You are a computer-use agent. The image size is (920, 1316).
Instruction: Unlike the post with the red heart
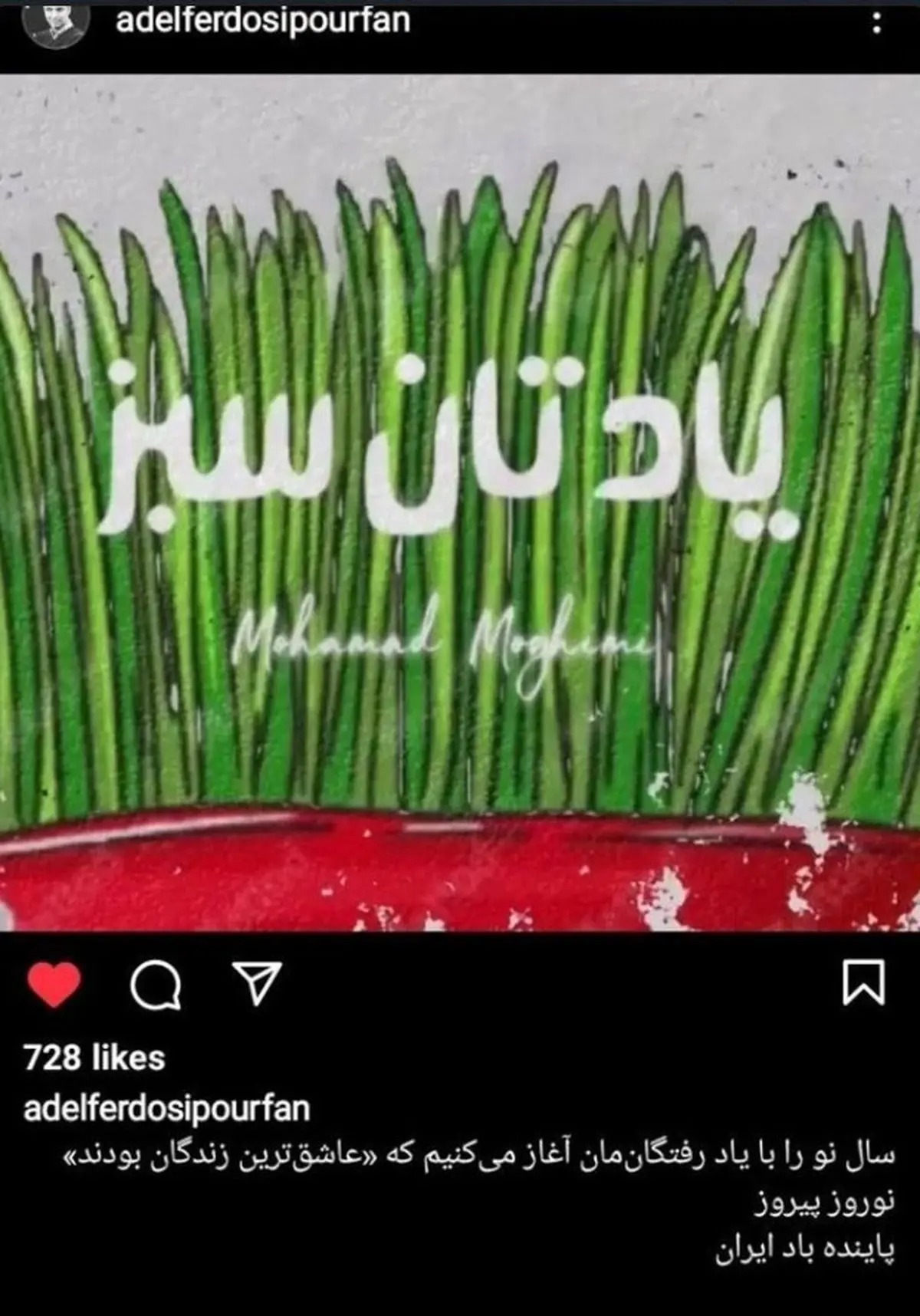point(54,984)
